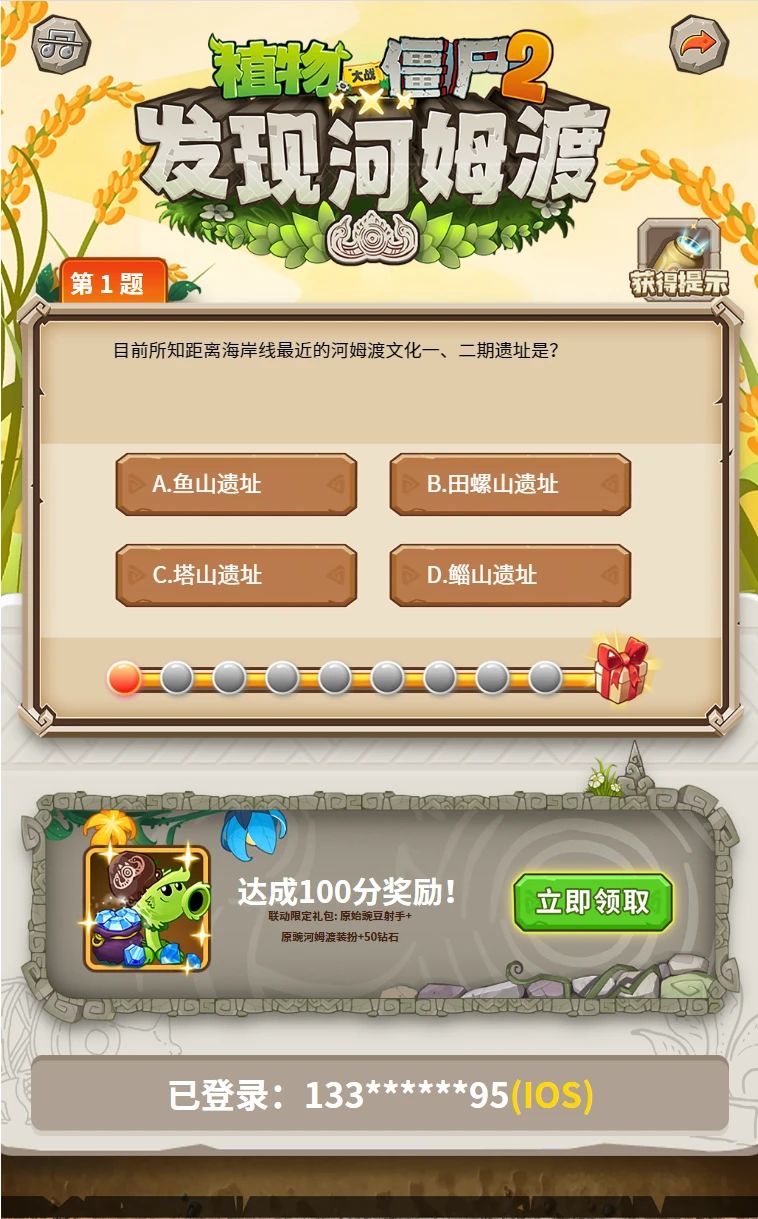Viewport: 758px width, 1219px height.
Task: Select answer A.鱼山遗址
Action: (233, 486)
